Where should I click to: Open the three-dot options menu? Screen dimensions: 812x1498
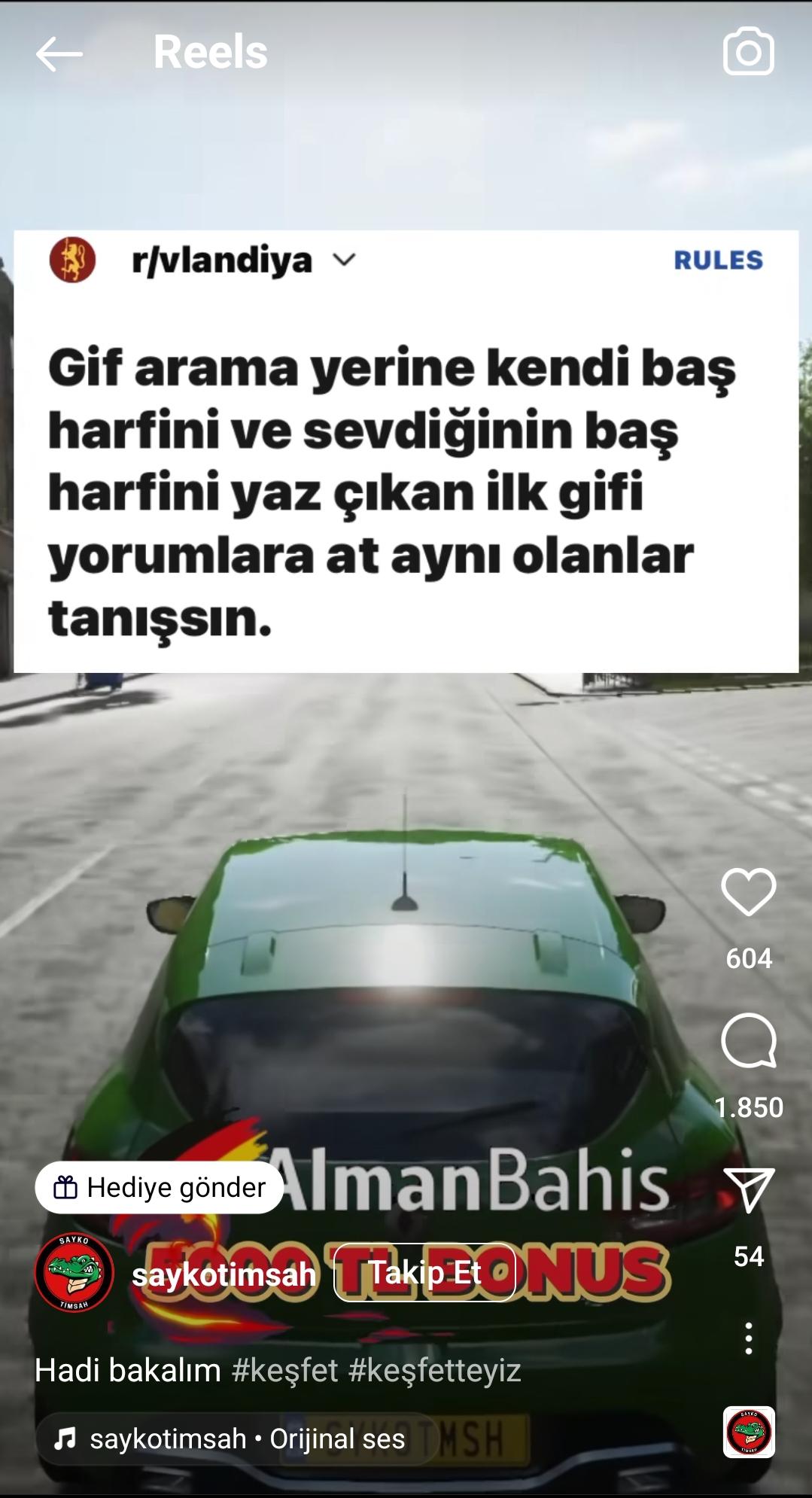tap(748, 1338)
